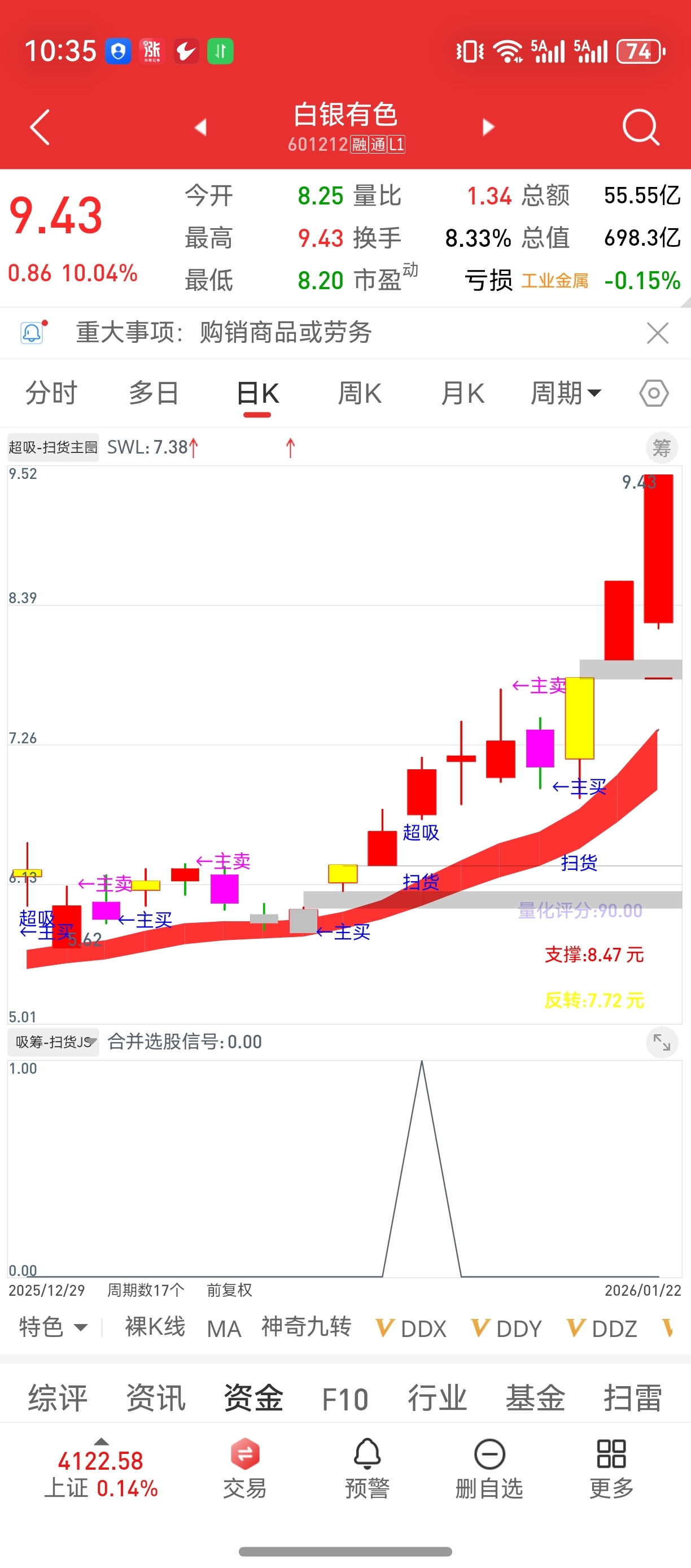Switch to 周K weekly candlesticks
This screenshot has width=691, height=1568.
click(x=360, y=393)
